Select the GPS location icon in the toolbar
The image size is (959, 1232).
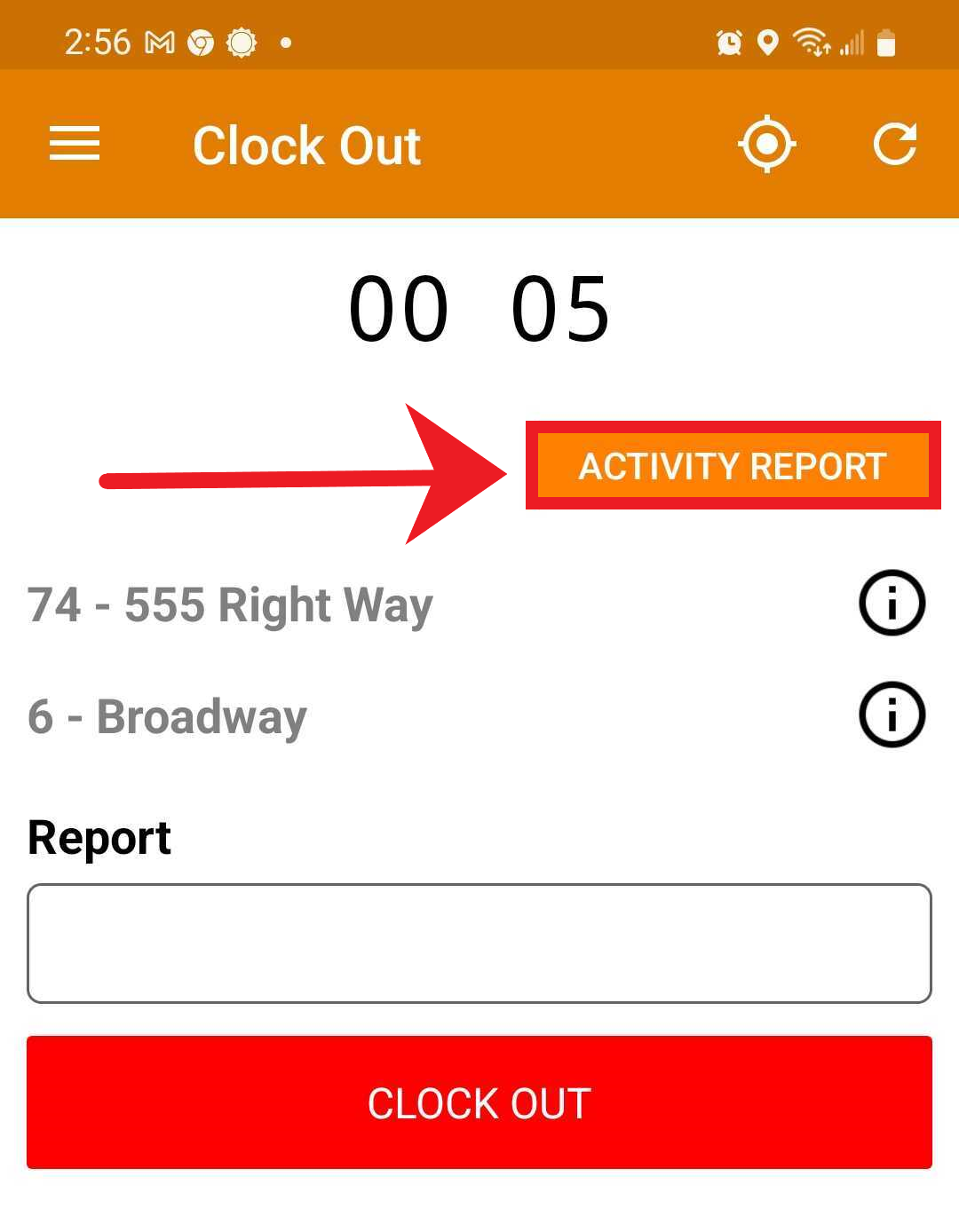pos(767,144)
